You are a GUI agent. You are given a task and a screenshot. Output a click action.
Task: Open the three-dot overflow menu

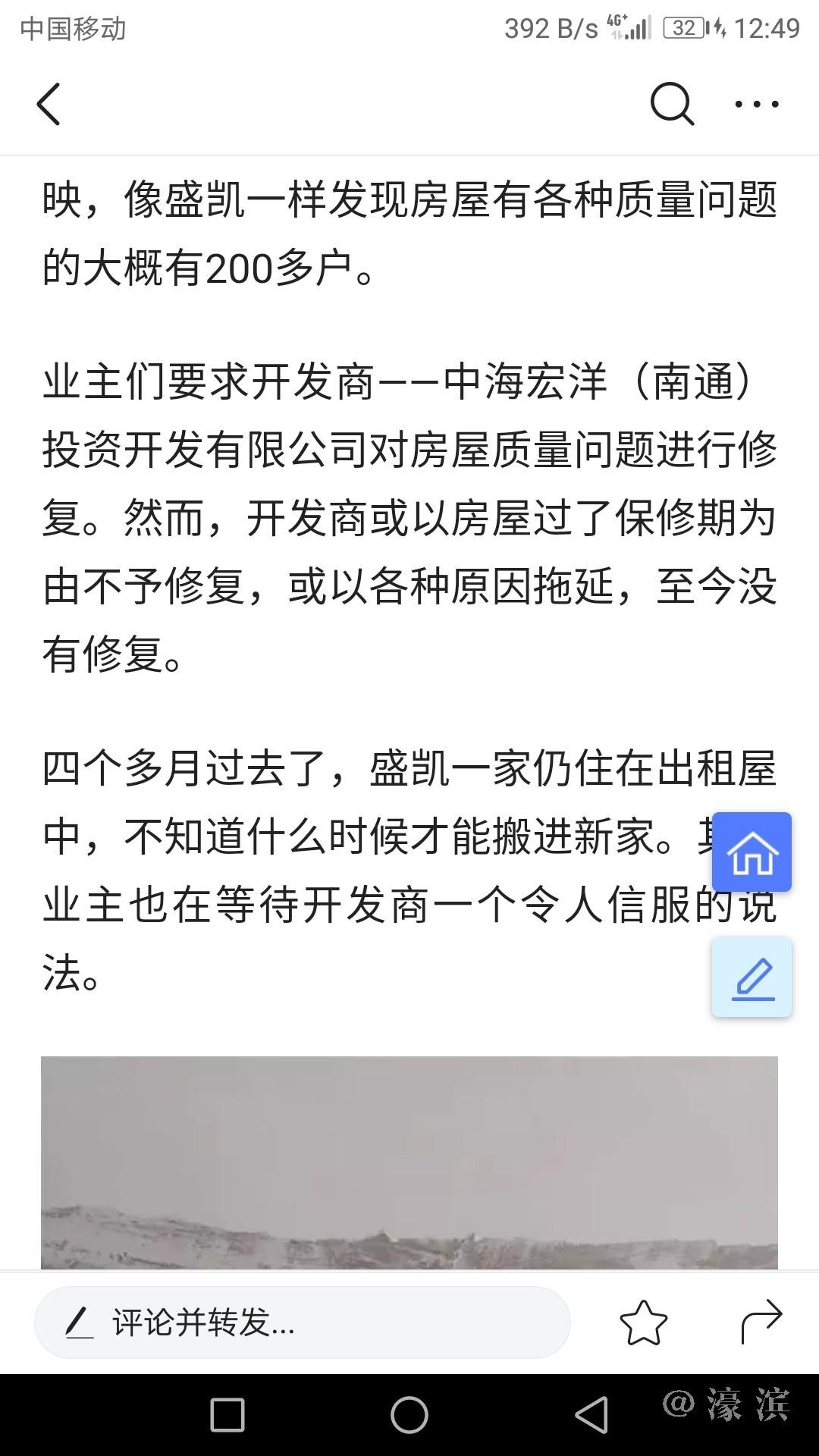(756, 104)
